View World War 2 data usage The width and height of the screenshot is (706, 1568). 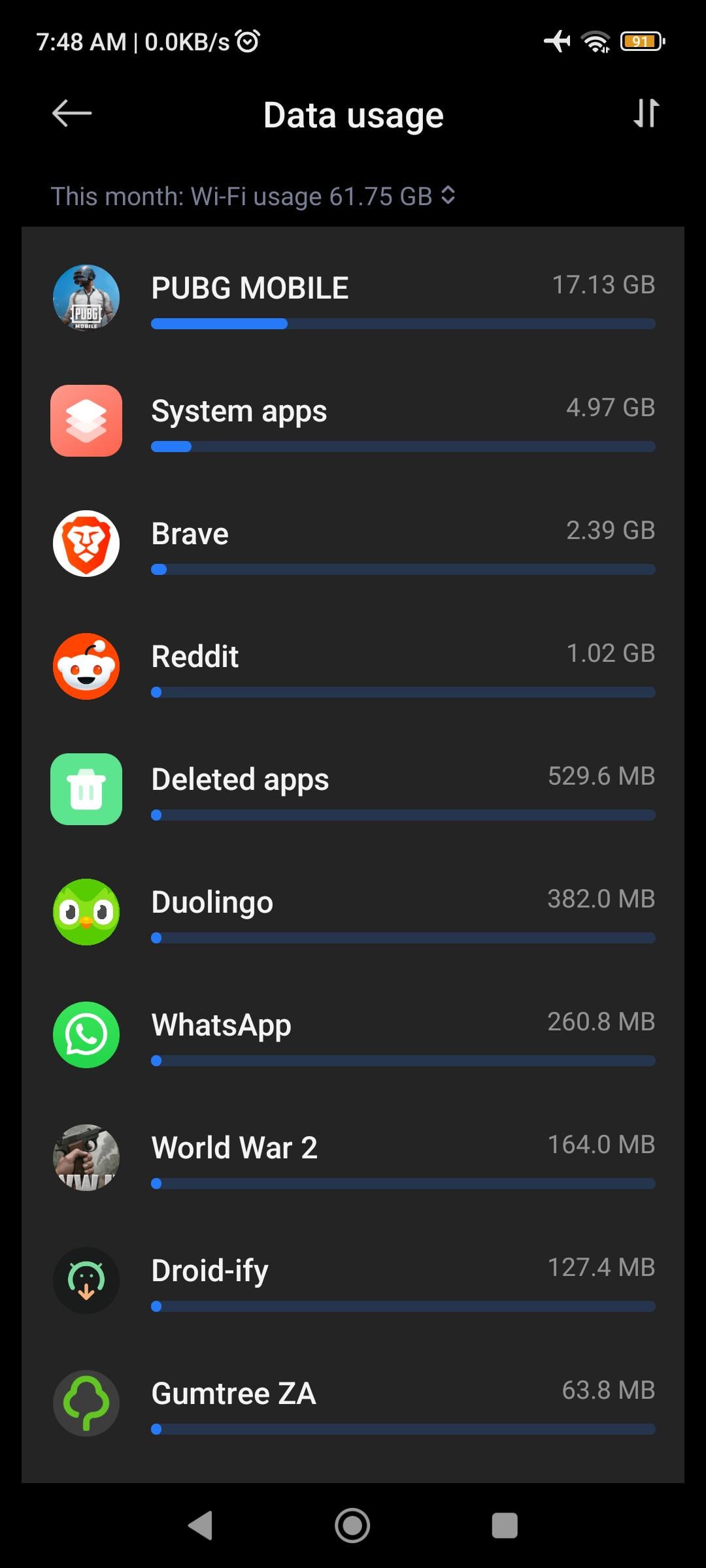point(353,1158)
